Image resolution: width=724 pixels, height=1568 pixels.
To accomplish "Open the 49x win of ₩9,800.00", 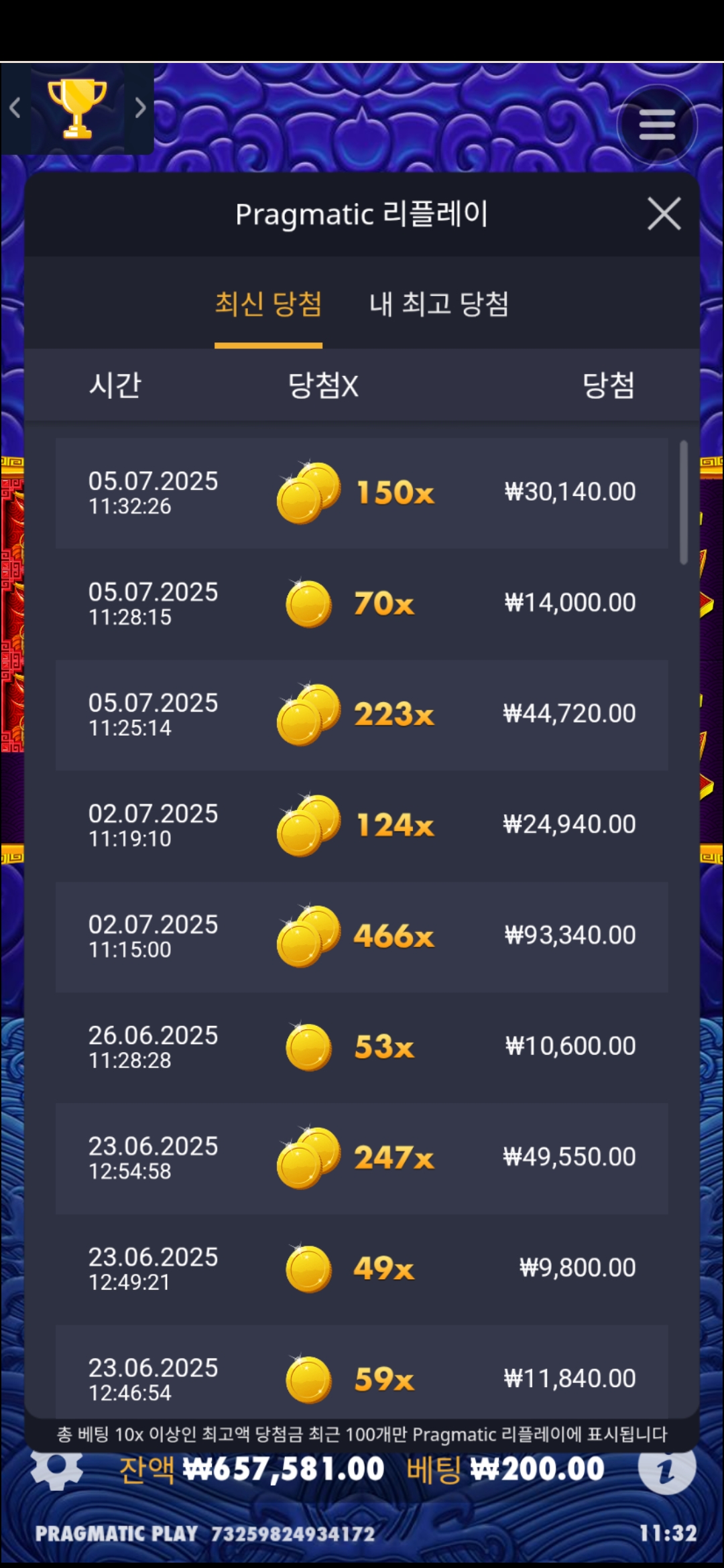I will pyautogui.click(x=362, y=1268).
